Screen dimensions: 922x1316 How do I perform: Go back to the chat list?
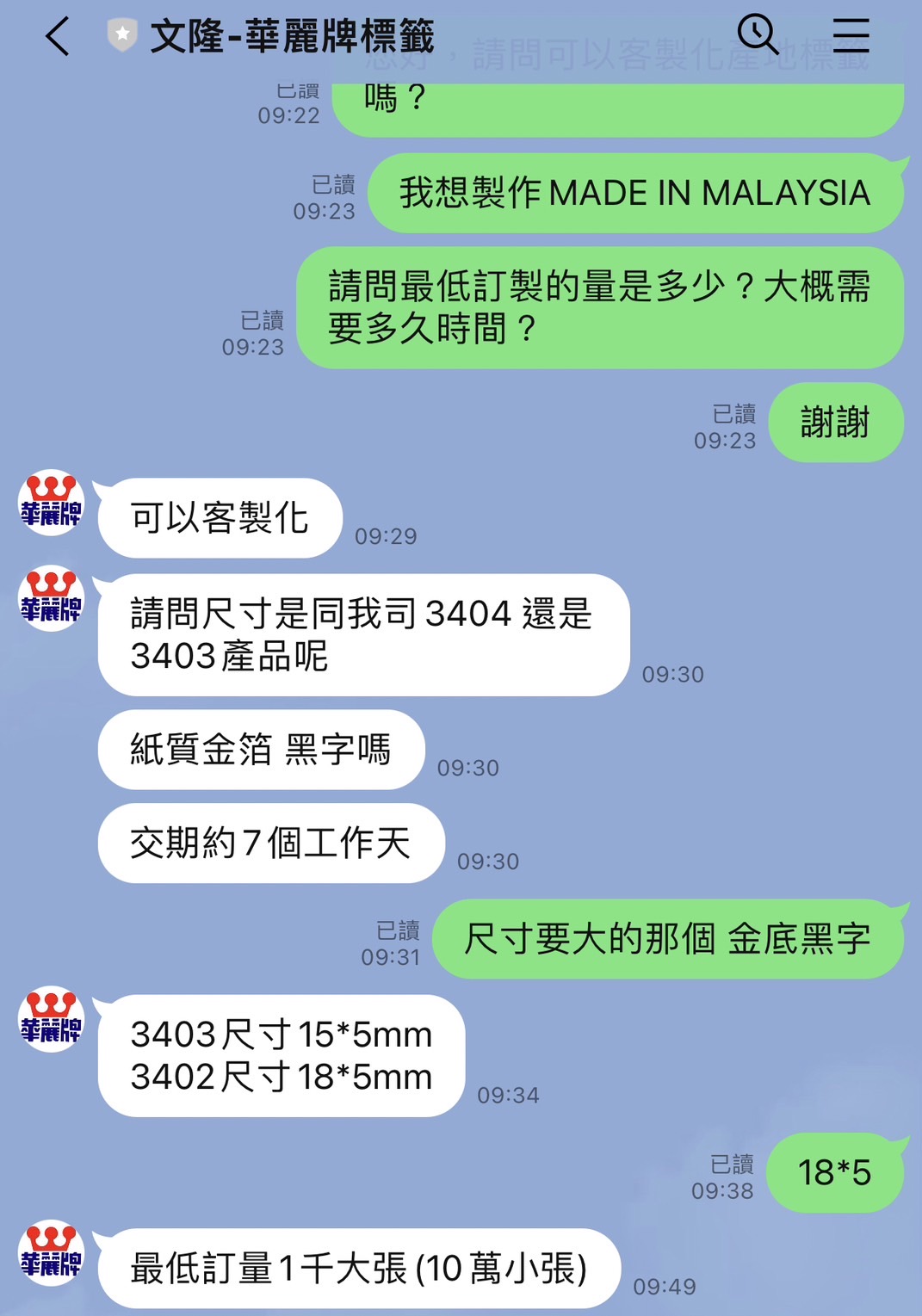[x=58, y=38]
